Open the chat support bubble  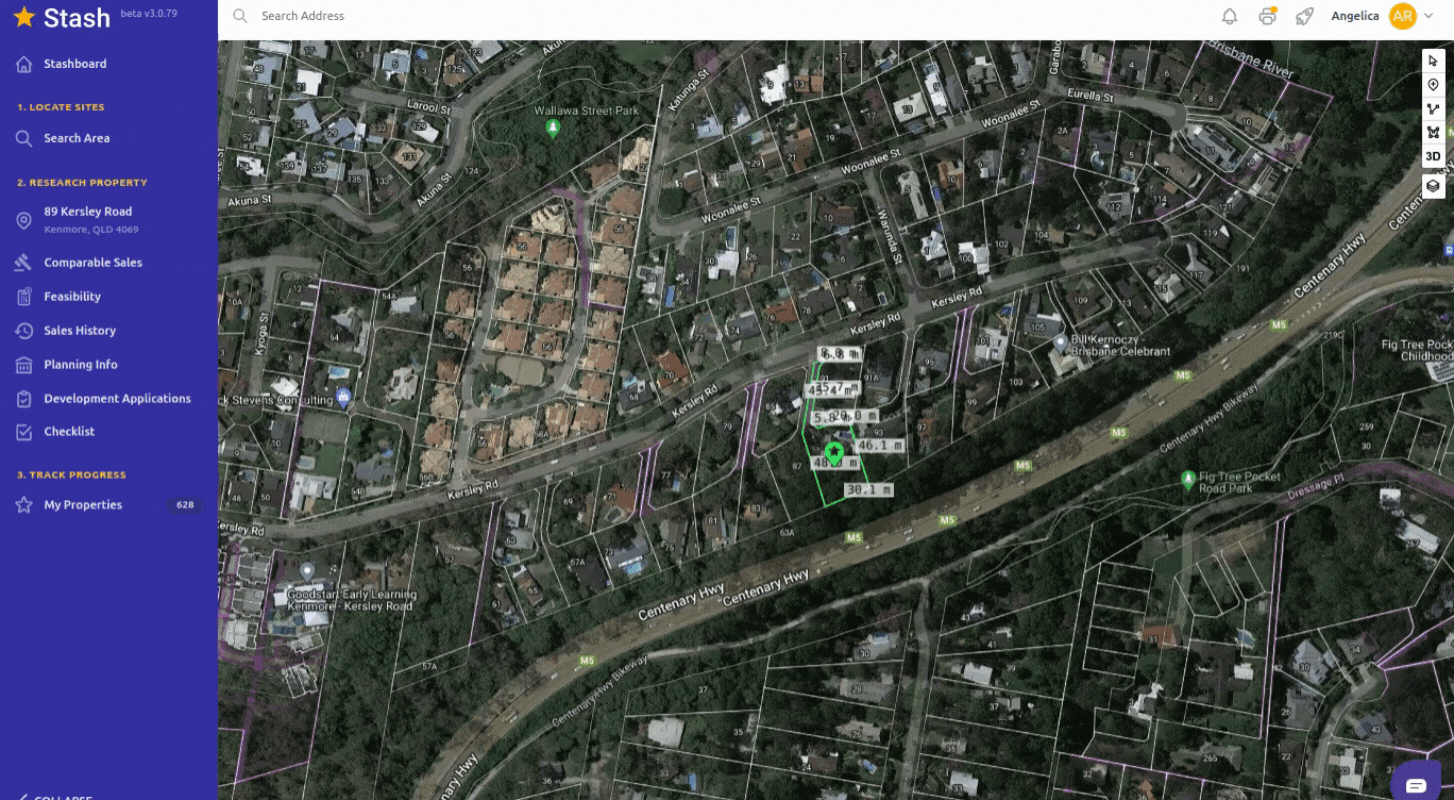click(1415, 783)
